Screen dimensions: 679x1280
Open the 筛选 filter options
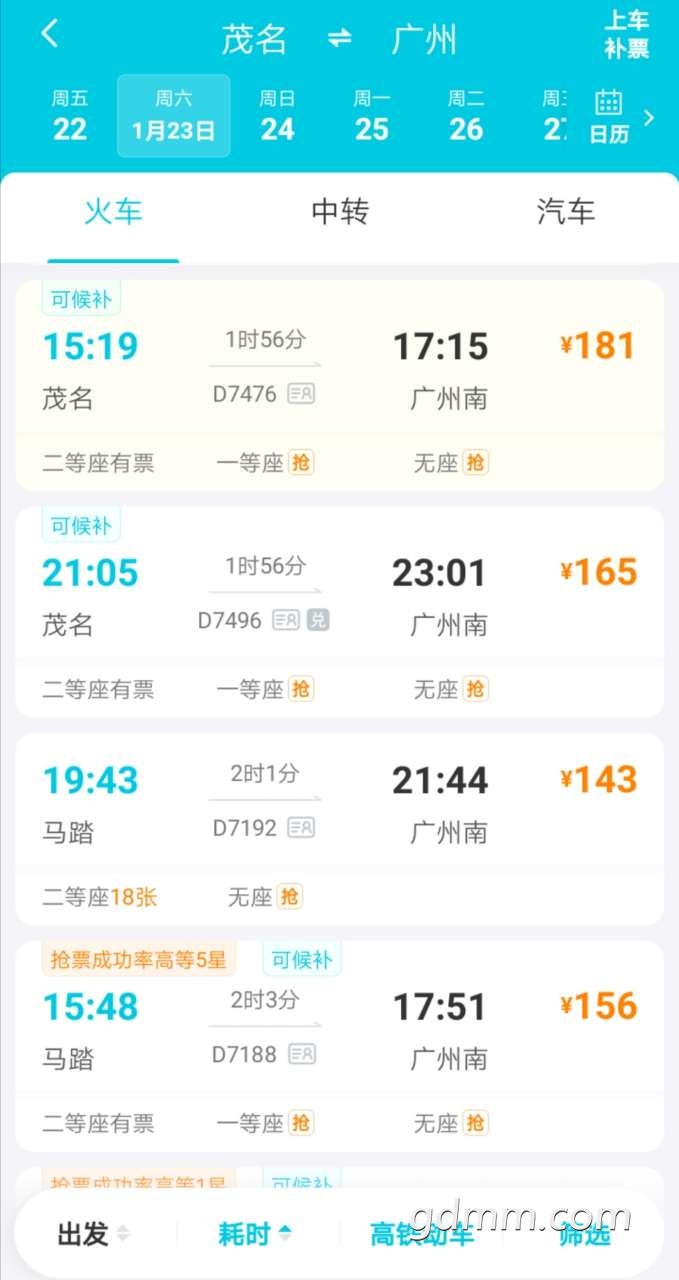click(584, 1234)
